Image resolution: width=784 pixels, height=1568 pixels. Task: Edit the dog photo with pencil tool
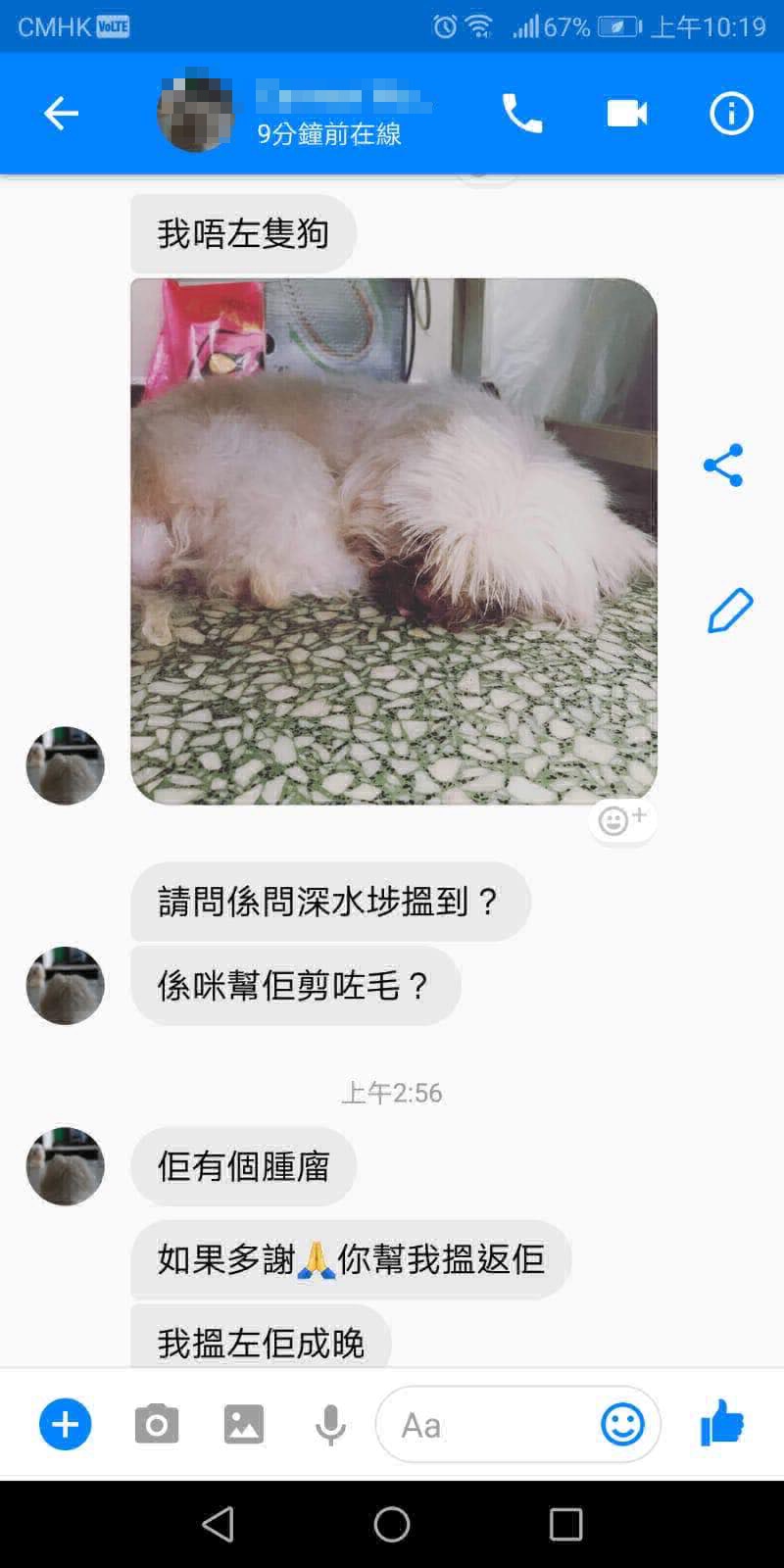(723, 610)
